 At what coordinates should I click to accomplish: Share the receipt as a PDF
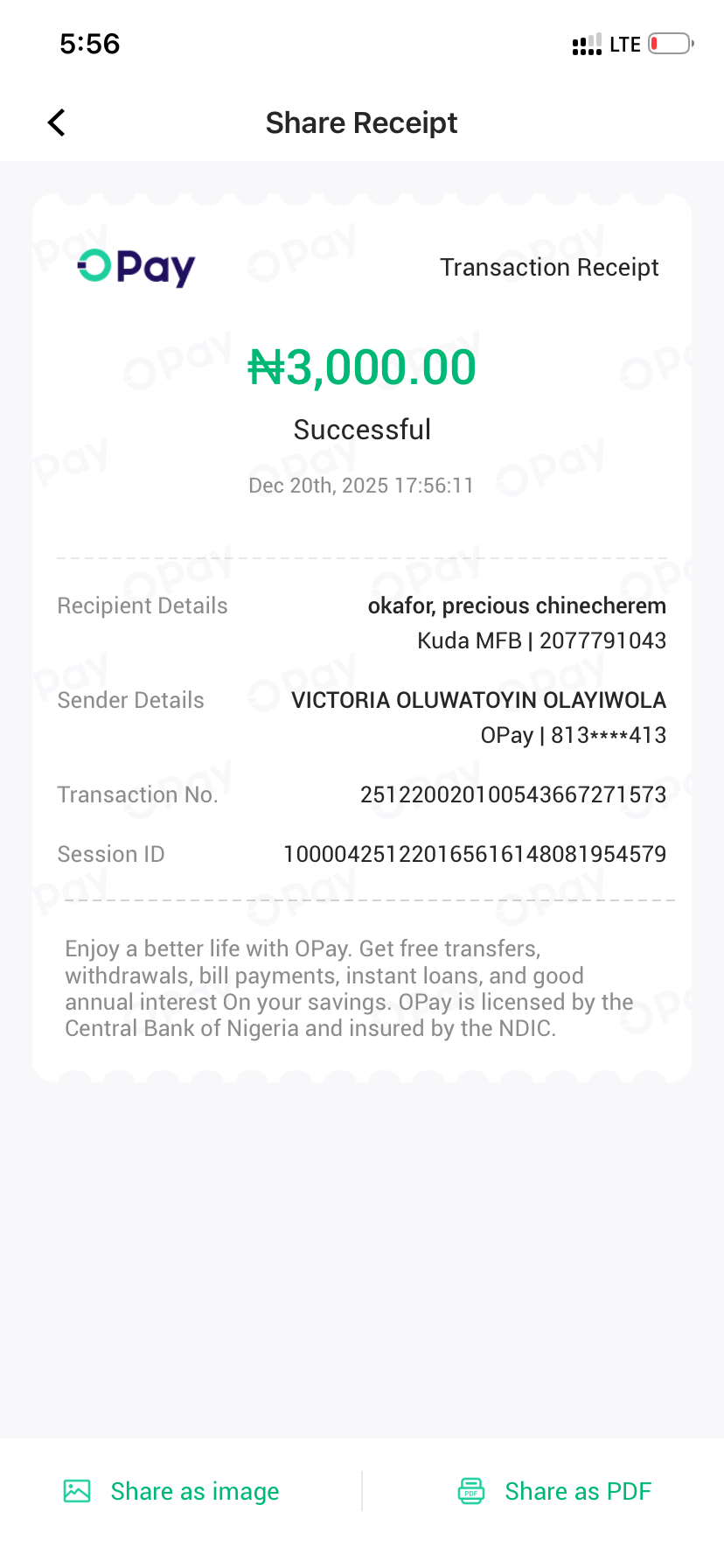click(555, 1491)
